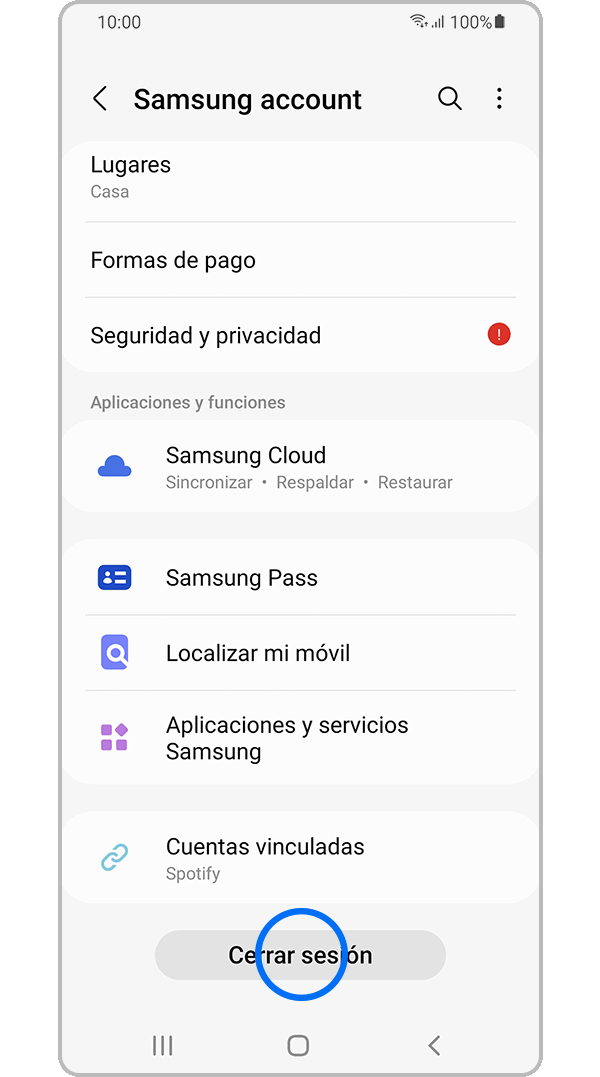
Task: Open Lugares settings
Action: pos(300,177)
